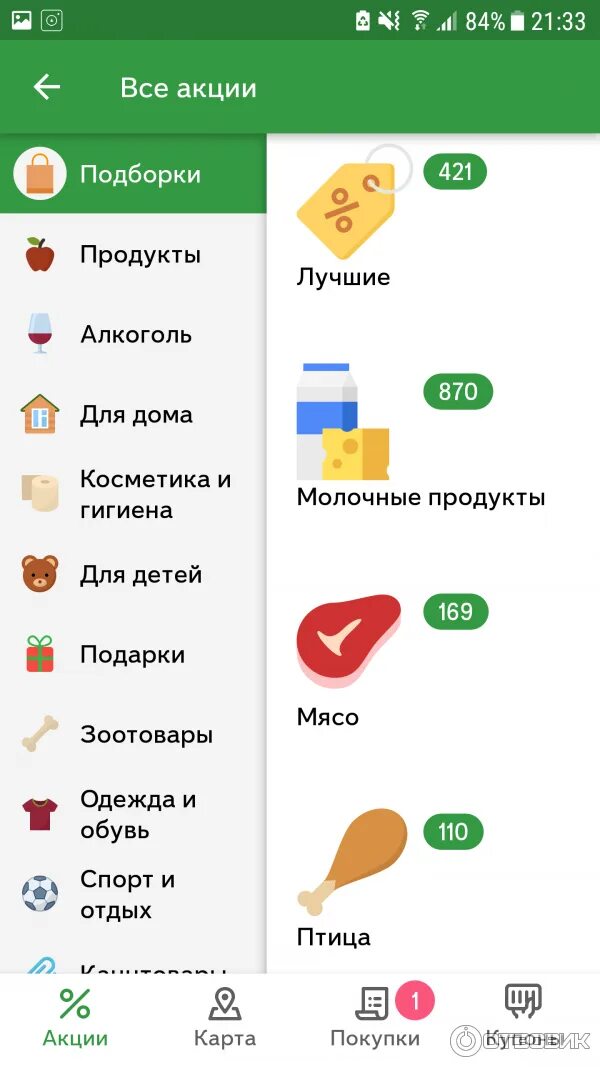Screen dimensions: 600x1067
Task: Open the Алкоголь category
Action: click(x=133, y=335)
